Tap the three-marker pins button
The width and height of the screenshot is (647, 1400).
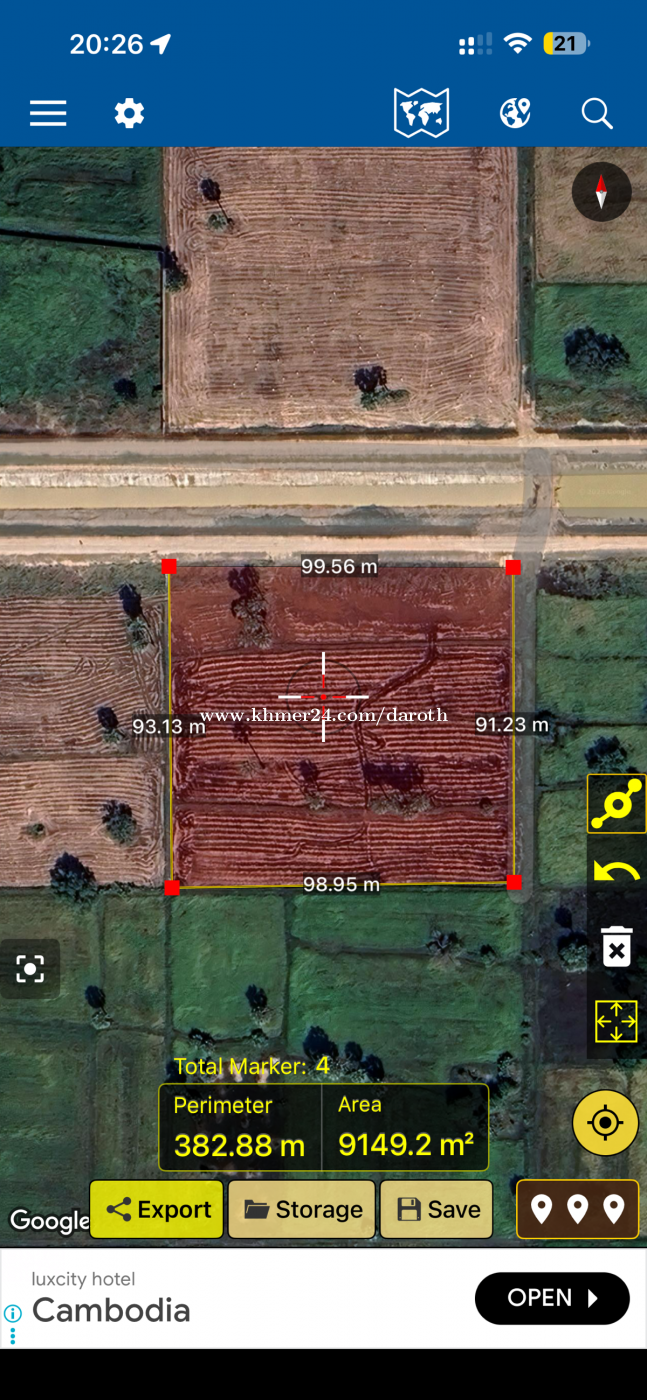[577, 1210]
